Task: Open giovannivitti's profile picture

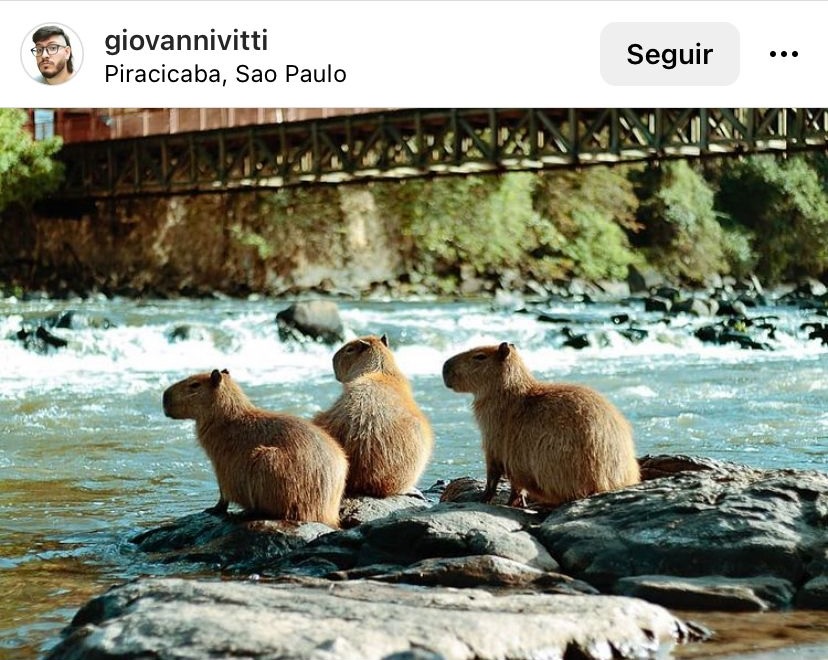Action: tap(51, 54)
